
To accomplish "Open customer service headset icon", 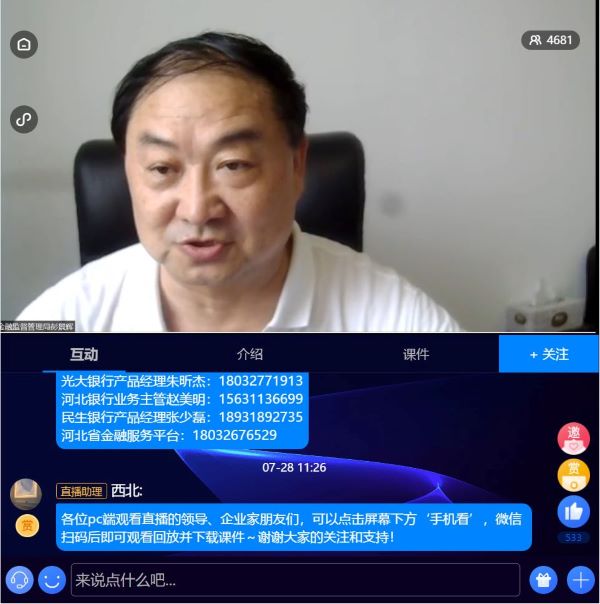I will coord(19,579).
